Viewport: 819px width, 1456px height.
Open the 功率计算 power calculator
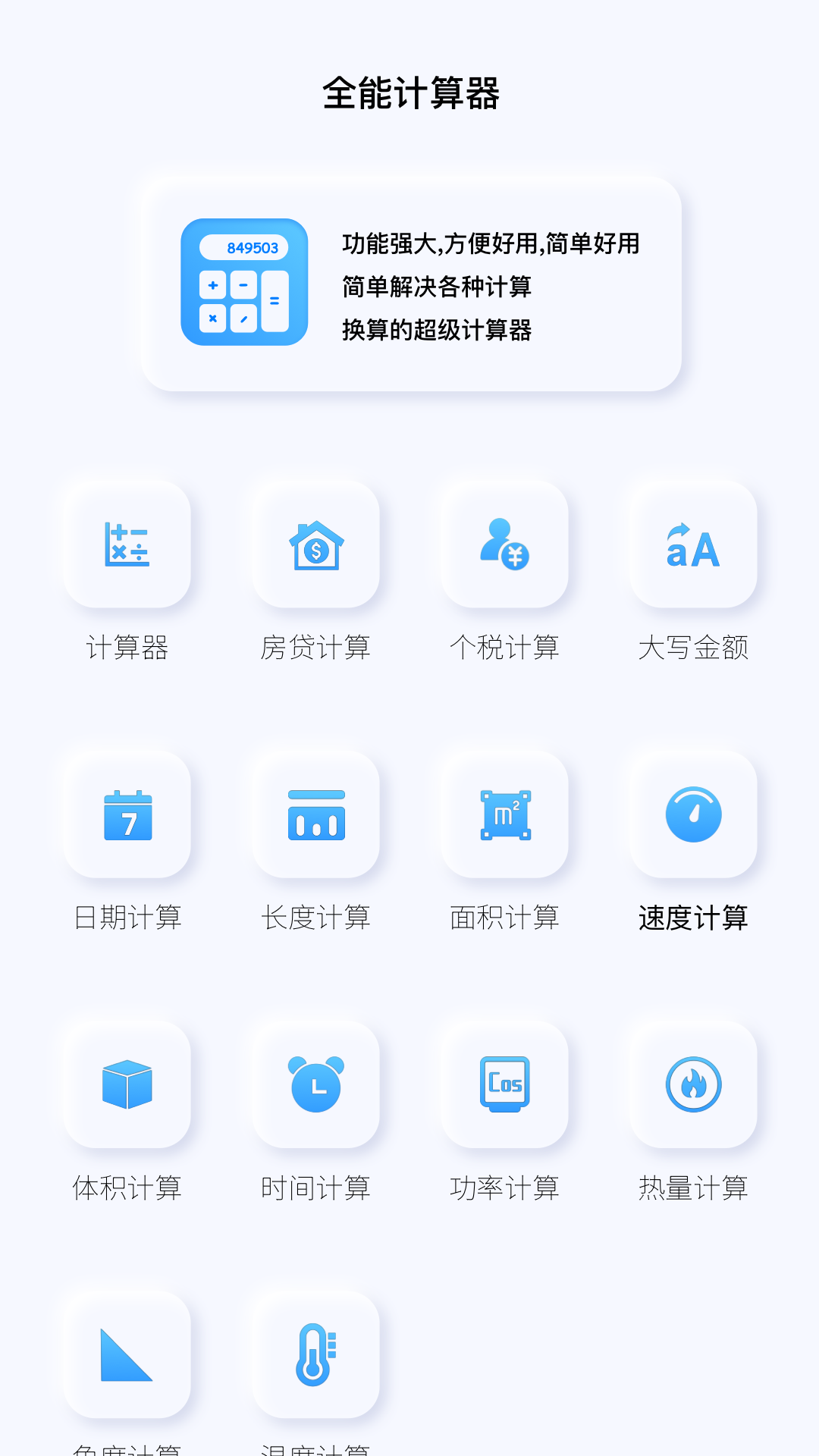click(x=504, y=1086)
